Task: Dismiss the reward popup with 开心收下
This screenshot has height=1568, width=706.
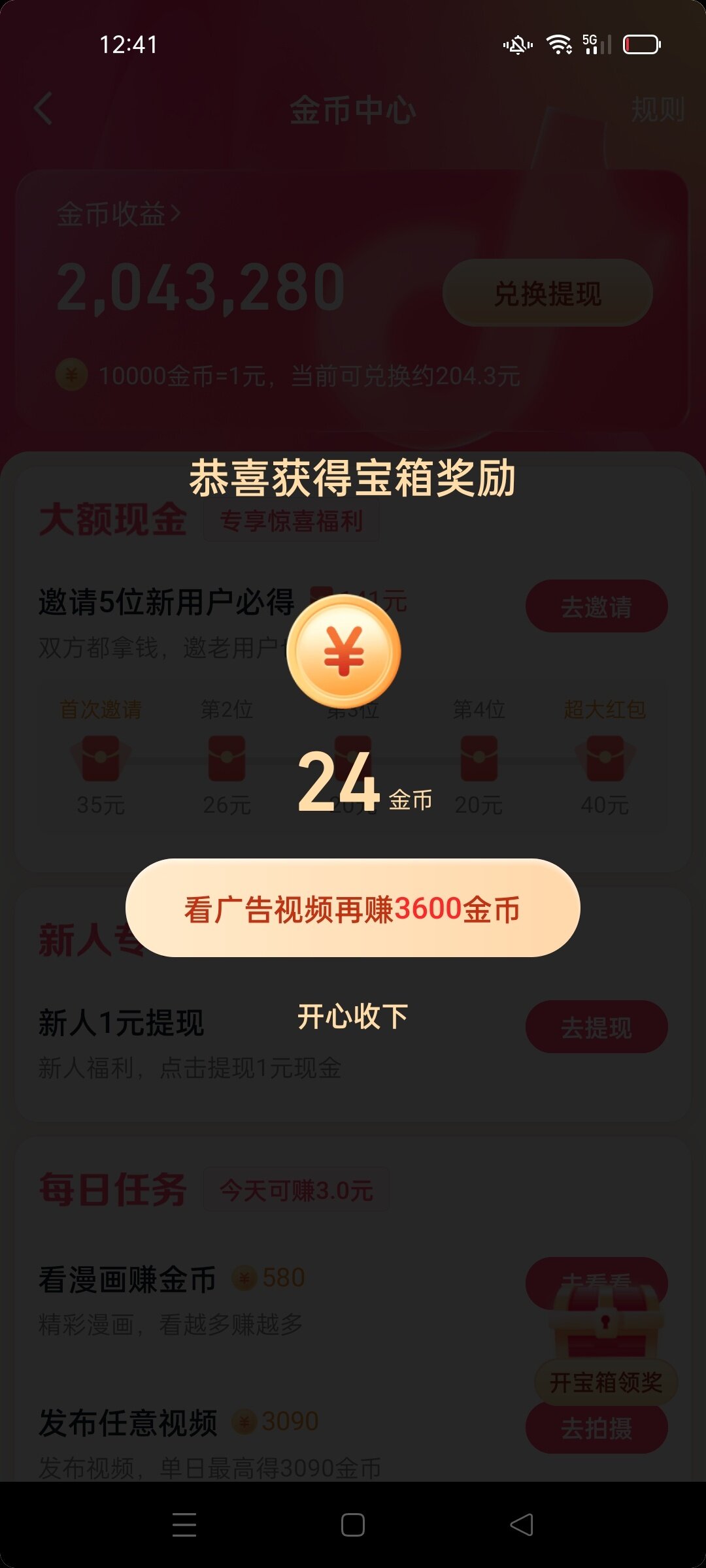Action: [x=352, y=1017]
